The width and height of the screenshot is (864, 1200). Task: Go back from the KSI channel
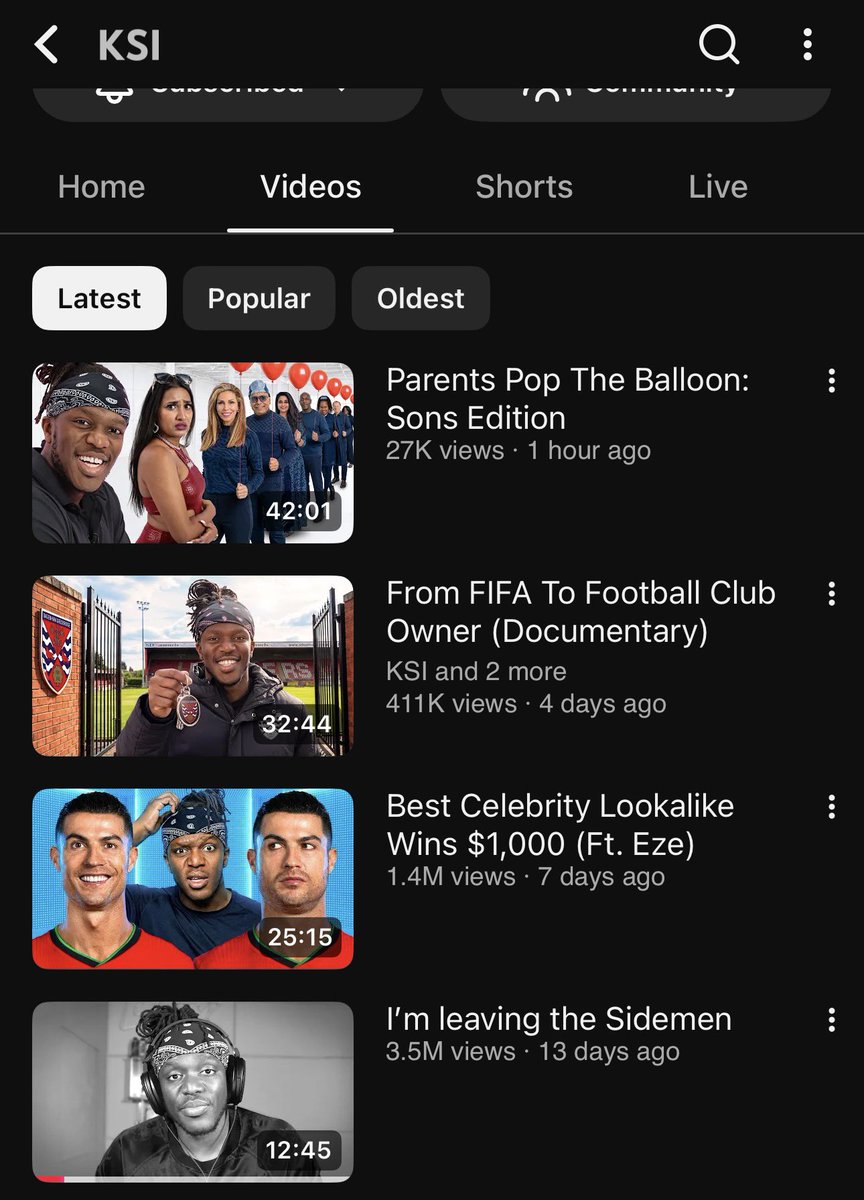click(x=46, y=45)
